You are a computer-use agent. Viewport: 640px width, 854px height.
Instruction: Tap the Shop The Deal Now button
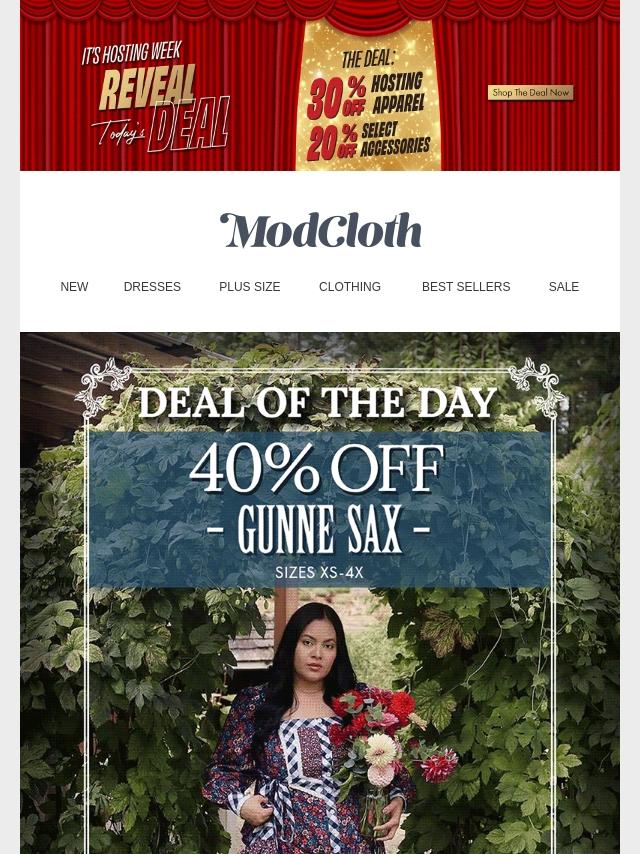(531, 93)
